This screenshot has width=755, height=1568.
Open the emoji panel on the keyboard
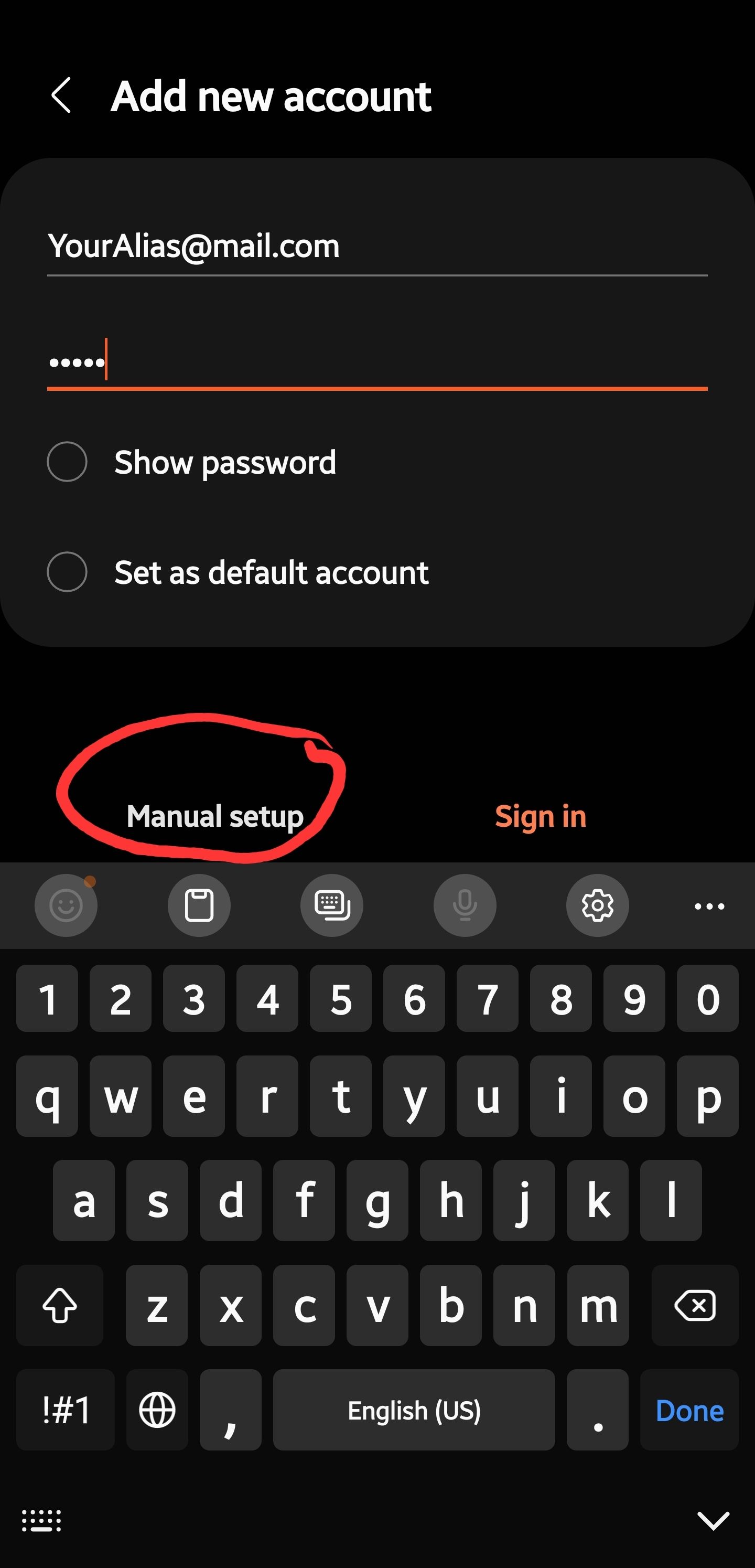click(66, 905)
